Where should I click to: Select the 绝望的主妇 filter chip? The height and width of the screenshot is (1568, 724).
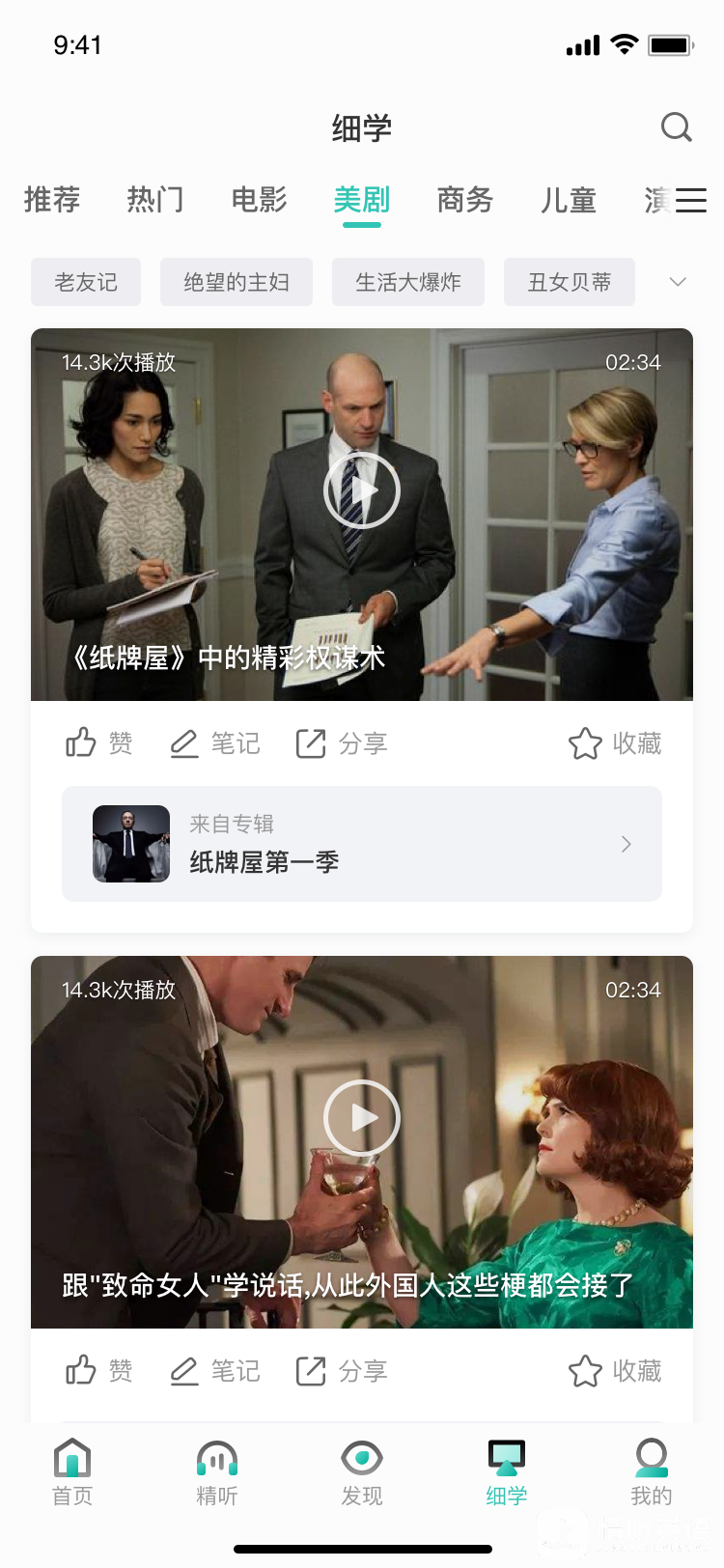coord(237,282)
